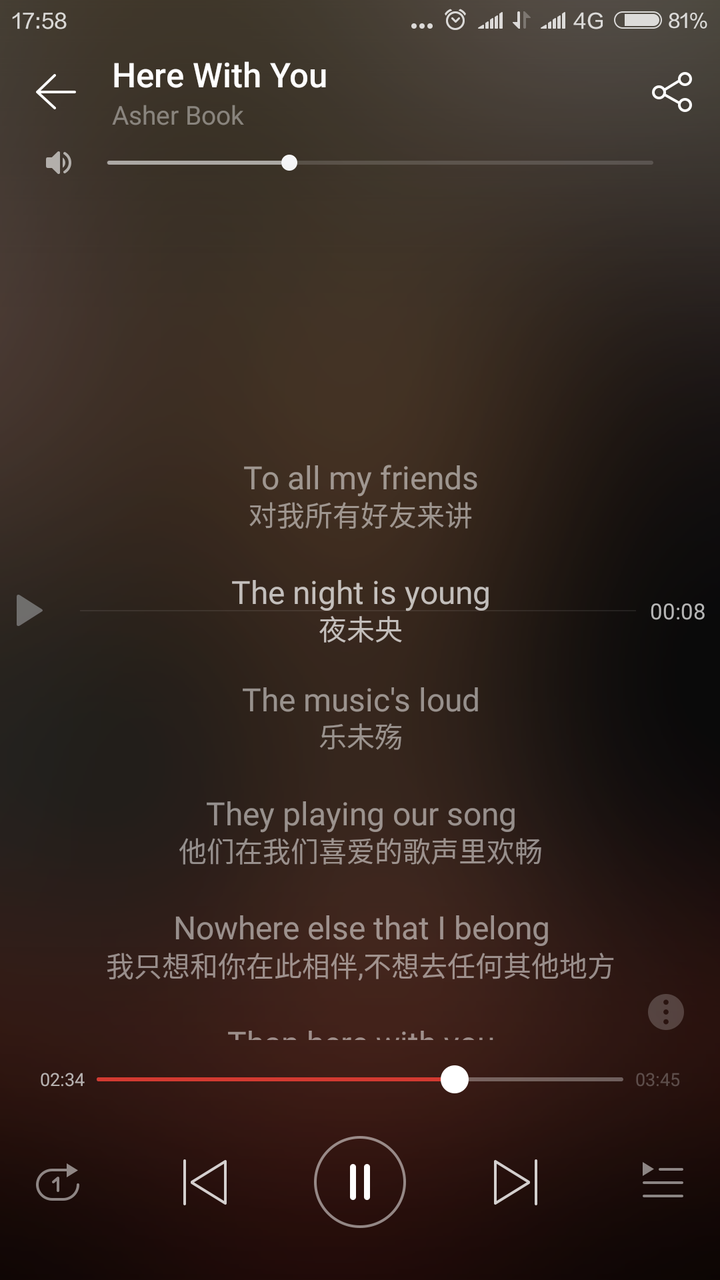Share the song Here With You
The image size is (720, 1280).
coord(671,92)
